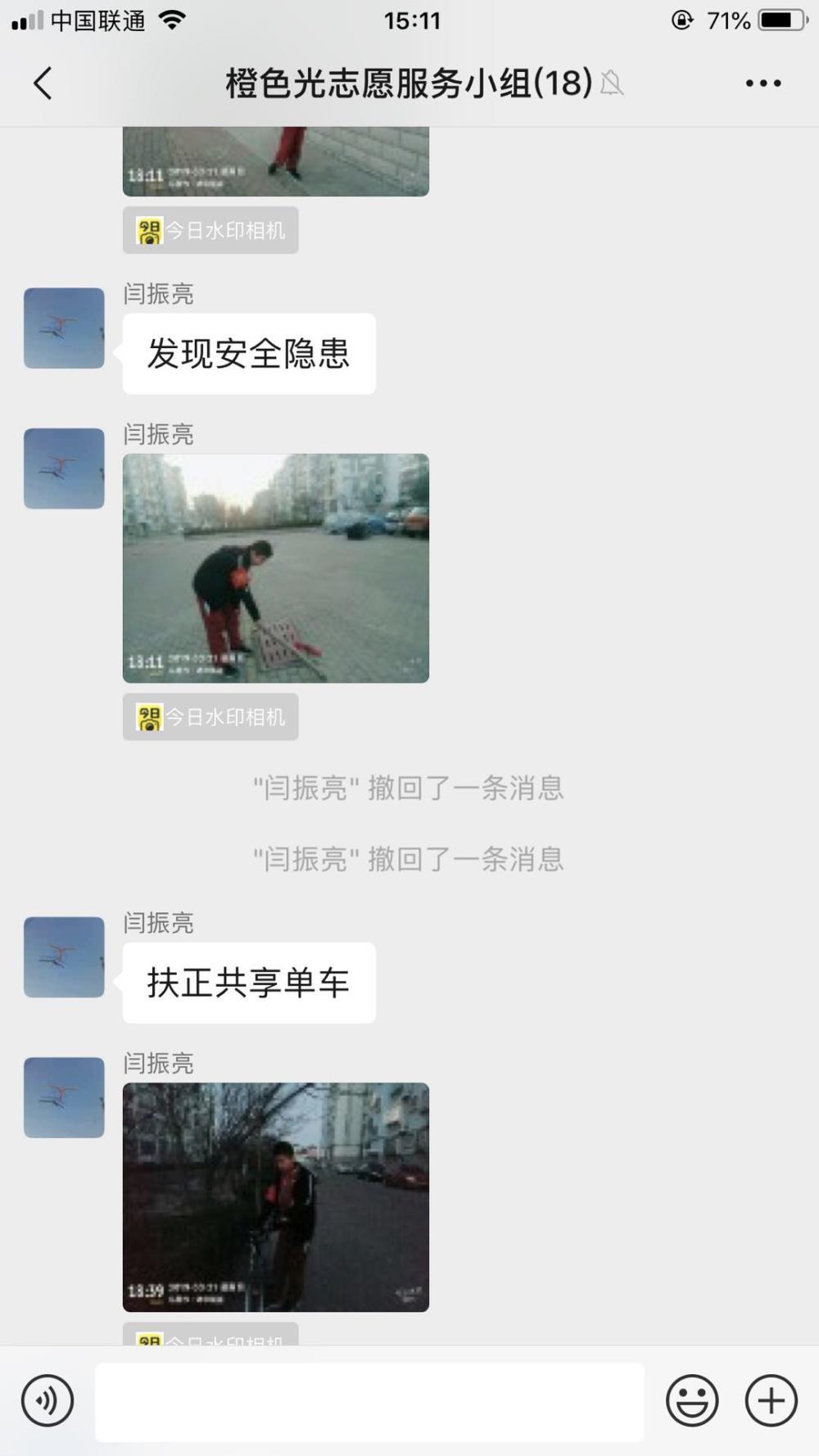Open 闫振亮's avatar beside 扶正共享单车
The width and height of the screenshot is (819, 1456).
(x=64, y=956)
